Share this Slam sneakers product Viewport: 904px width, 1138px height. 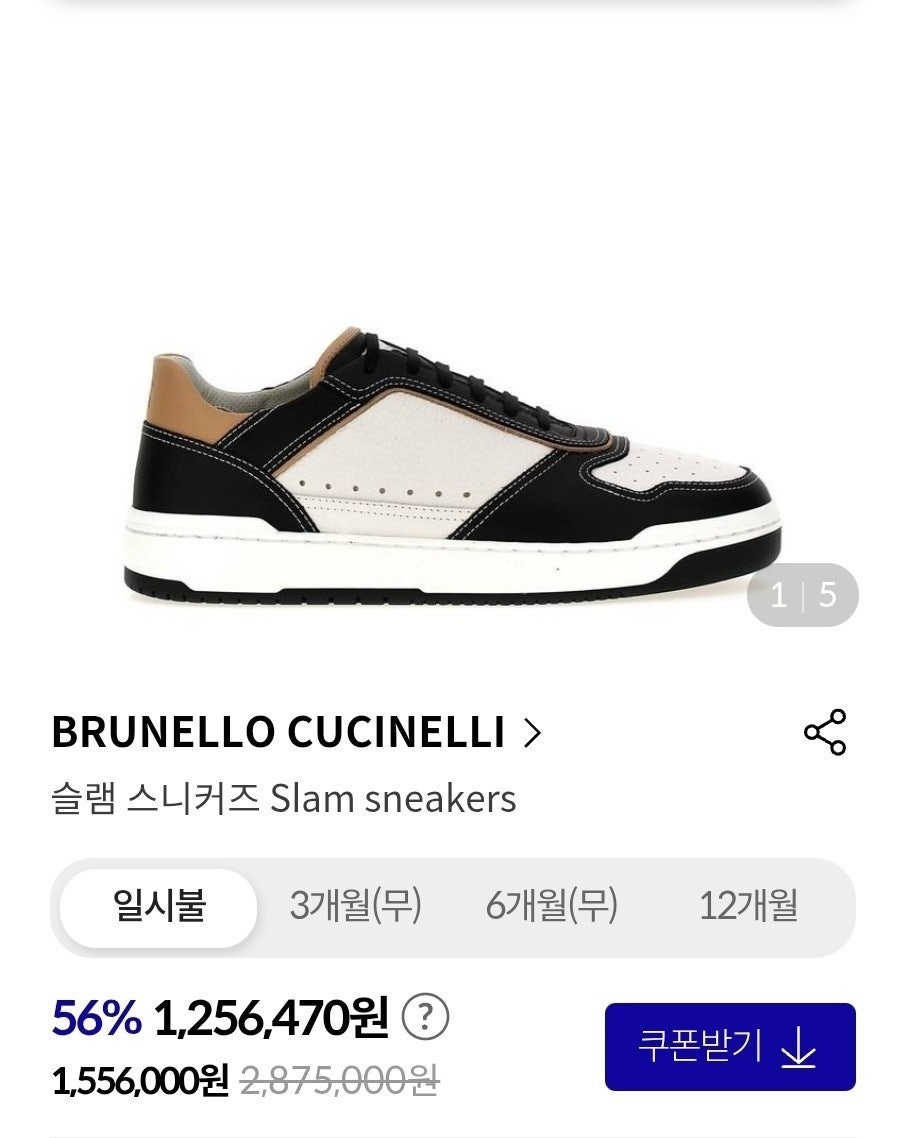tap(825, 733)
